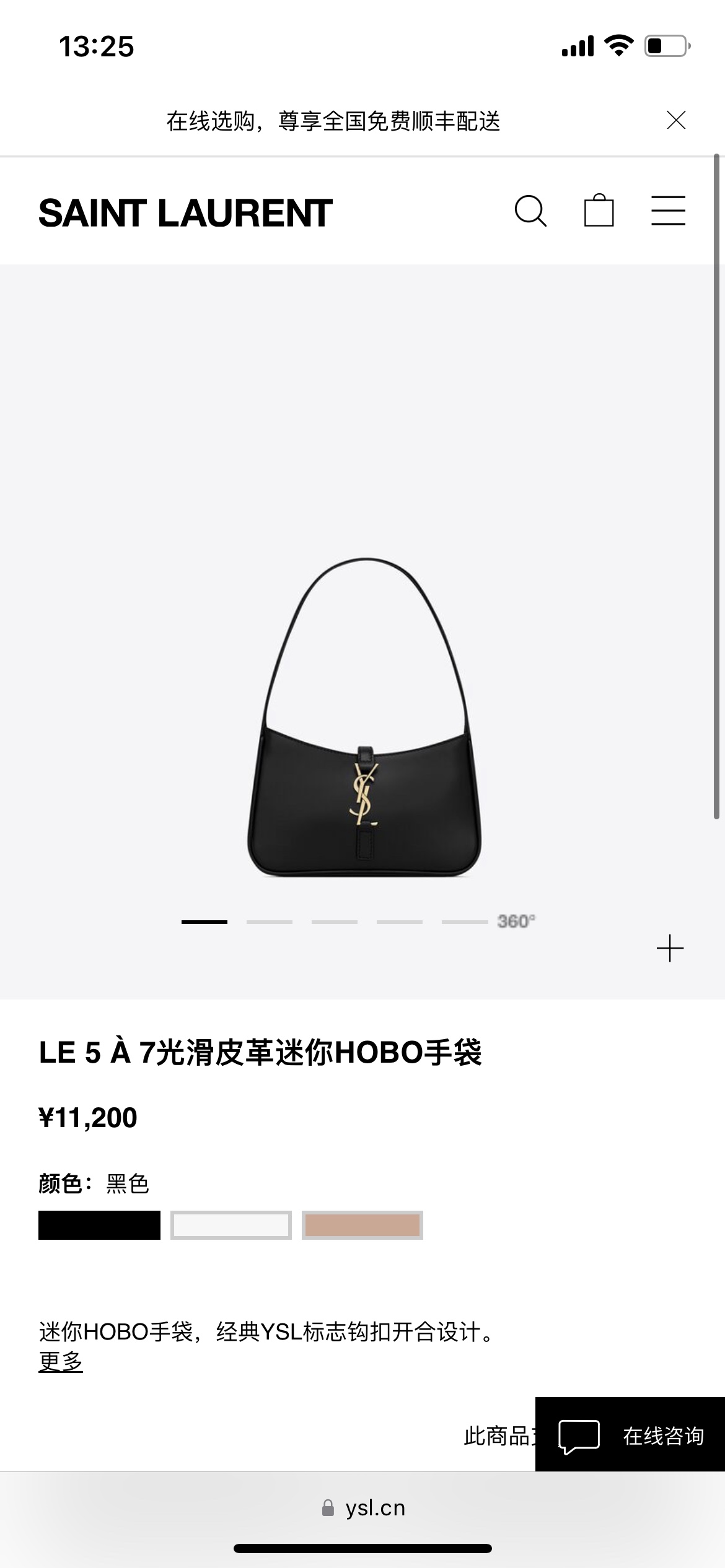The height and width of the screenshot is (1568, 725).
Task: Select the black color swatch
Action: [99, 1225]
